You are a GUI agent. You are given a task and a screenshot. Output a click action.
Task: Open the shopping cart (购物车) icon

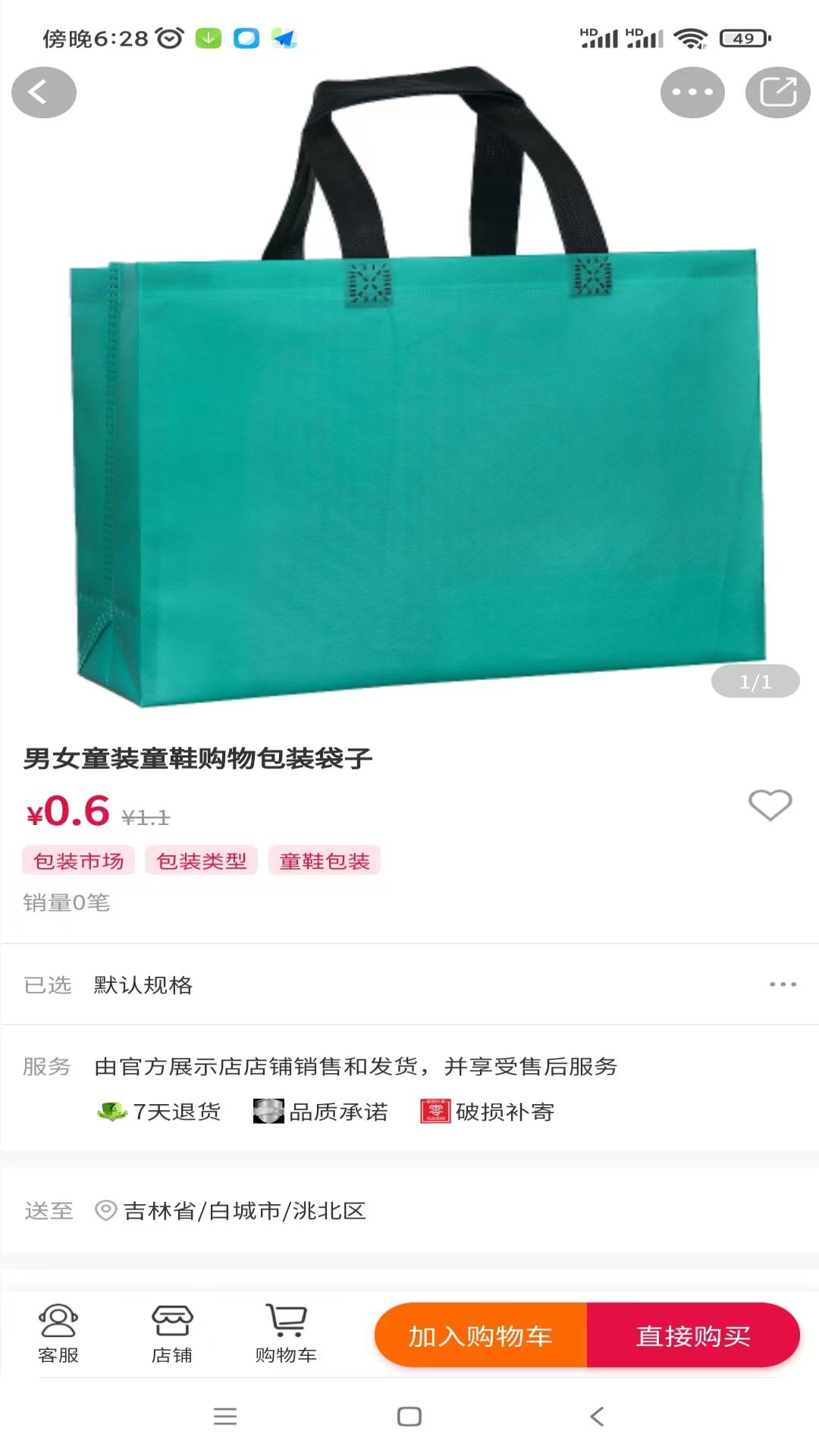tap(287, 1333)
